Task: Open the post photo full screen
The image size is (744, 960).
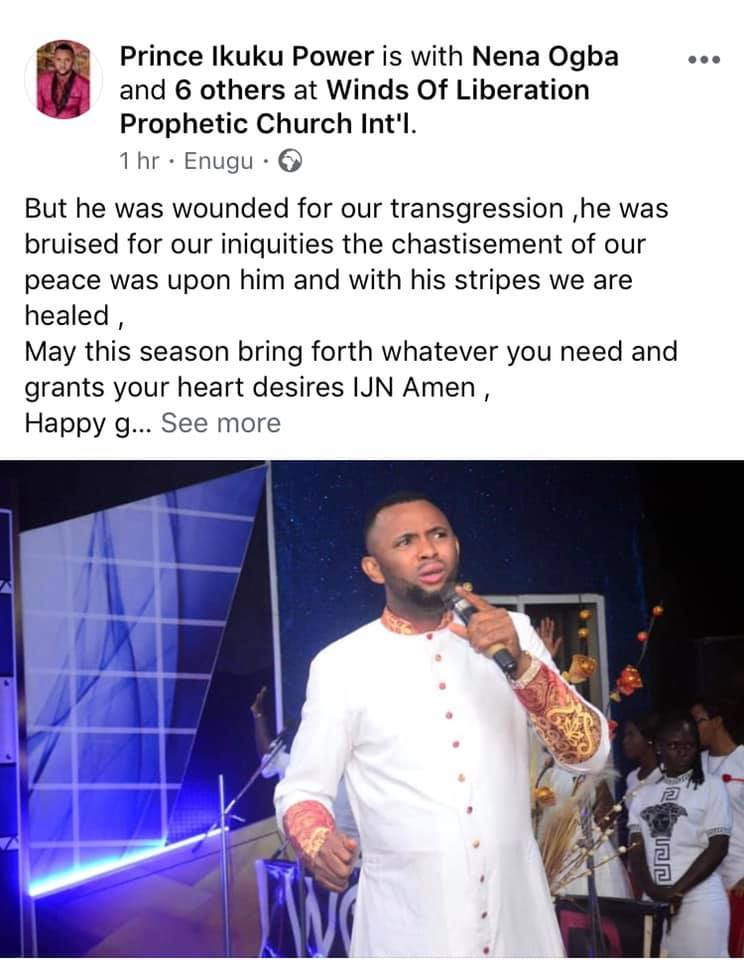Action: [372, 710]
